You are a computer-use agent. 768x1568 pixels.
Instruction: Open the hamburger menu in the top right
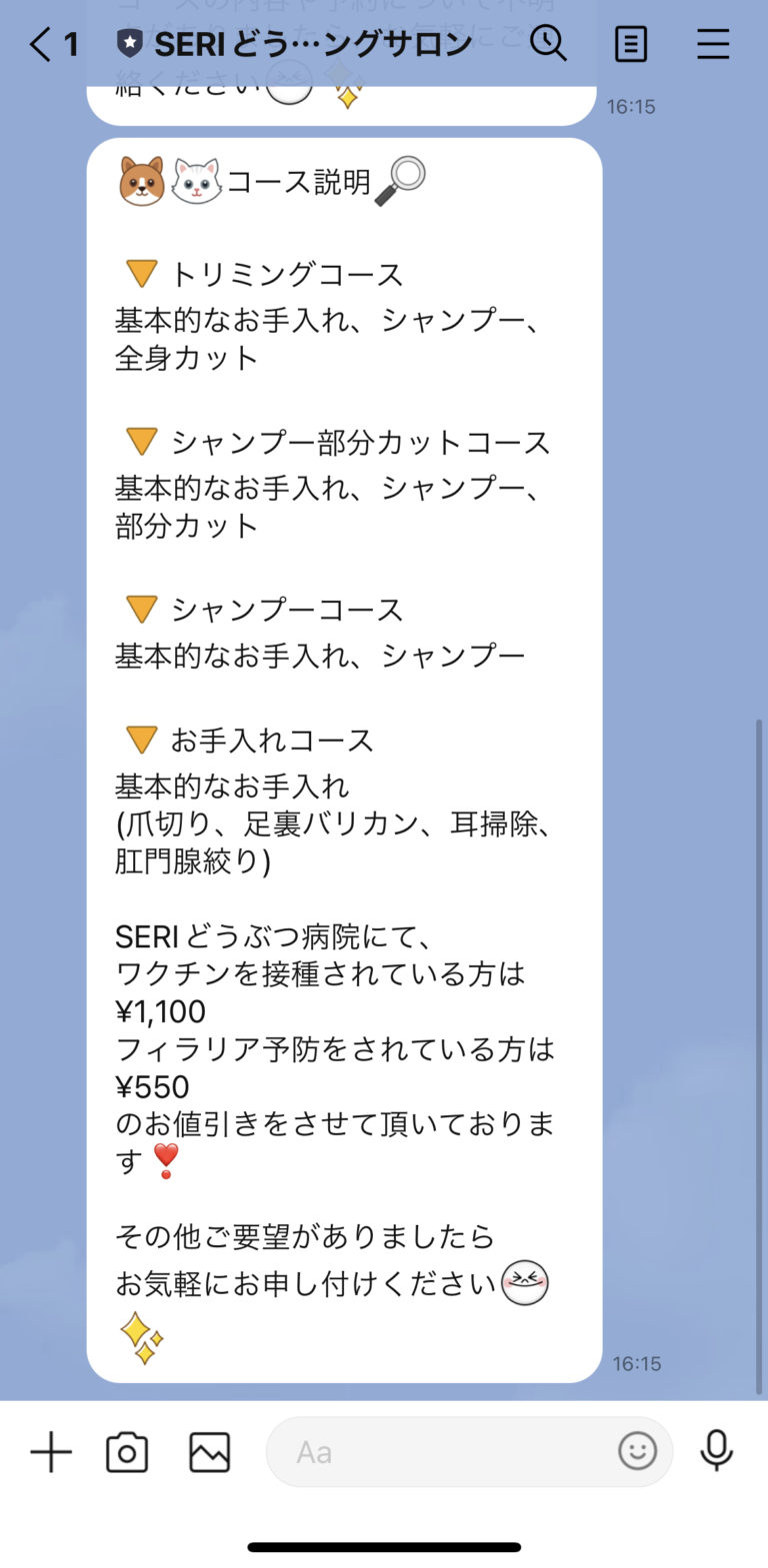point(713,45)
